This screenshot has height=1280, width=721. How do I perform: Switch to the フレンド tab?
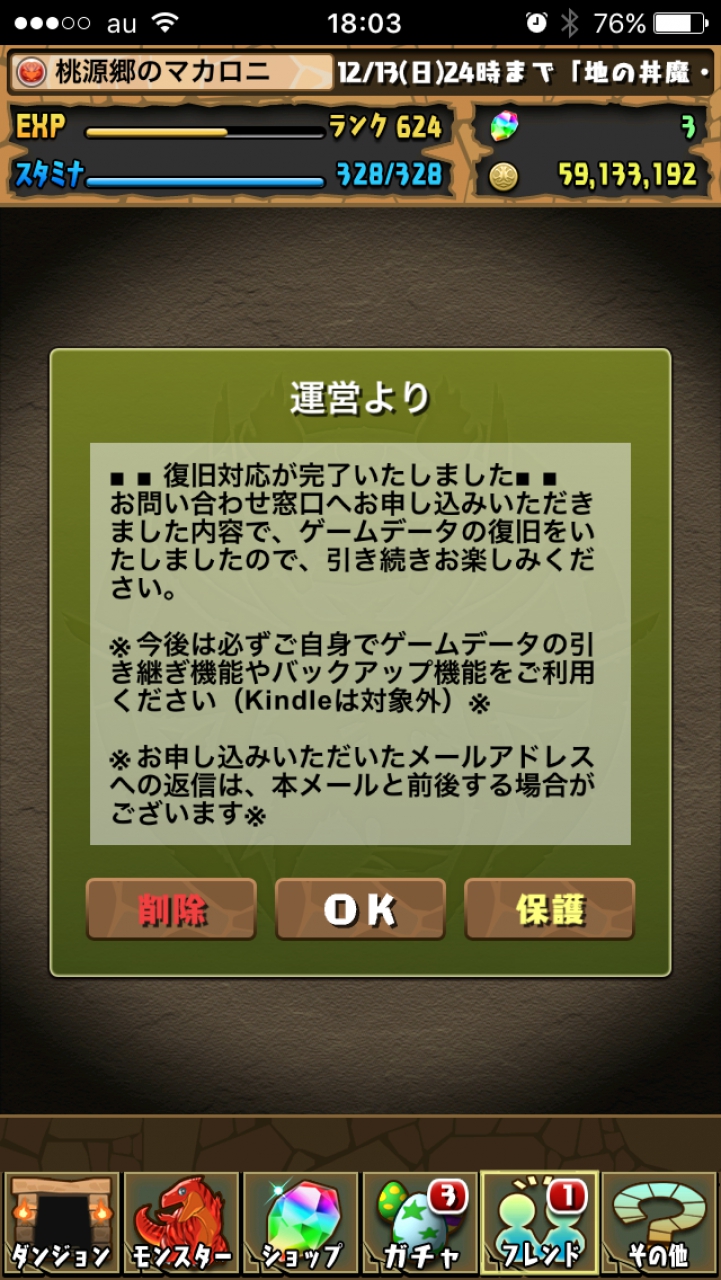coord(540,1223)
